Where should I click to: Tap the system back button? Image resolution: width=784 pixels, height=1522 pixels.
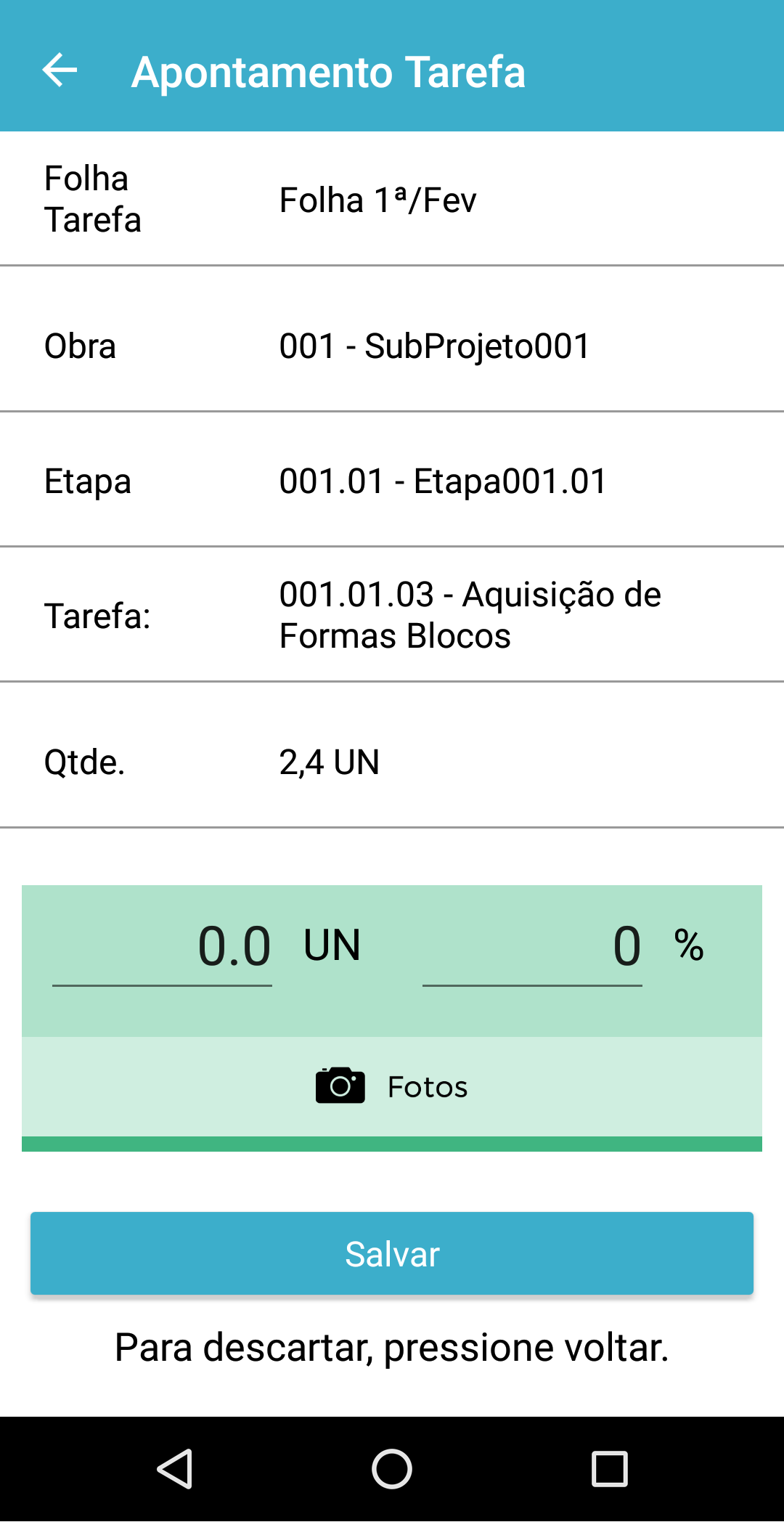(x=175, y=1468)
